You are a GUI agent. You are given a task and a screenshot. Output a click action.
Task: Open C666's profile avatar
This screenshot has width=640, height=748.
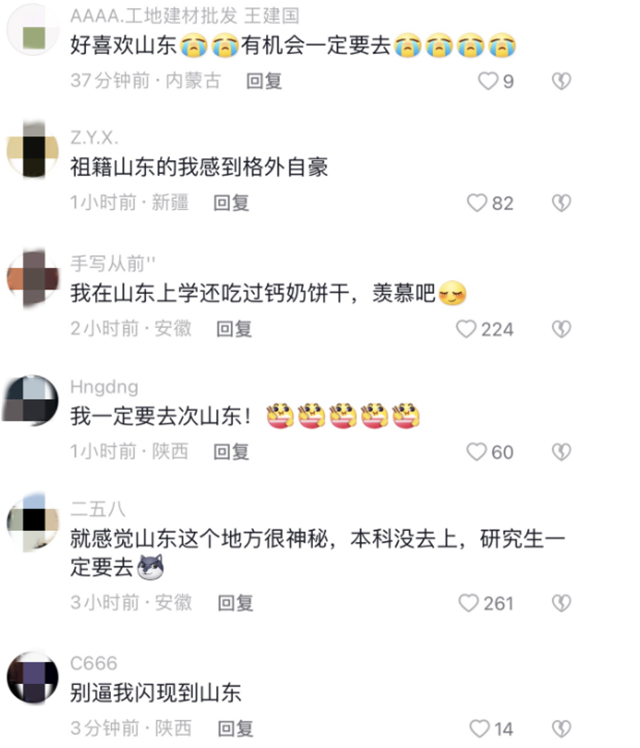(32, 677)
